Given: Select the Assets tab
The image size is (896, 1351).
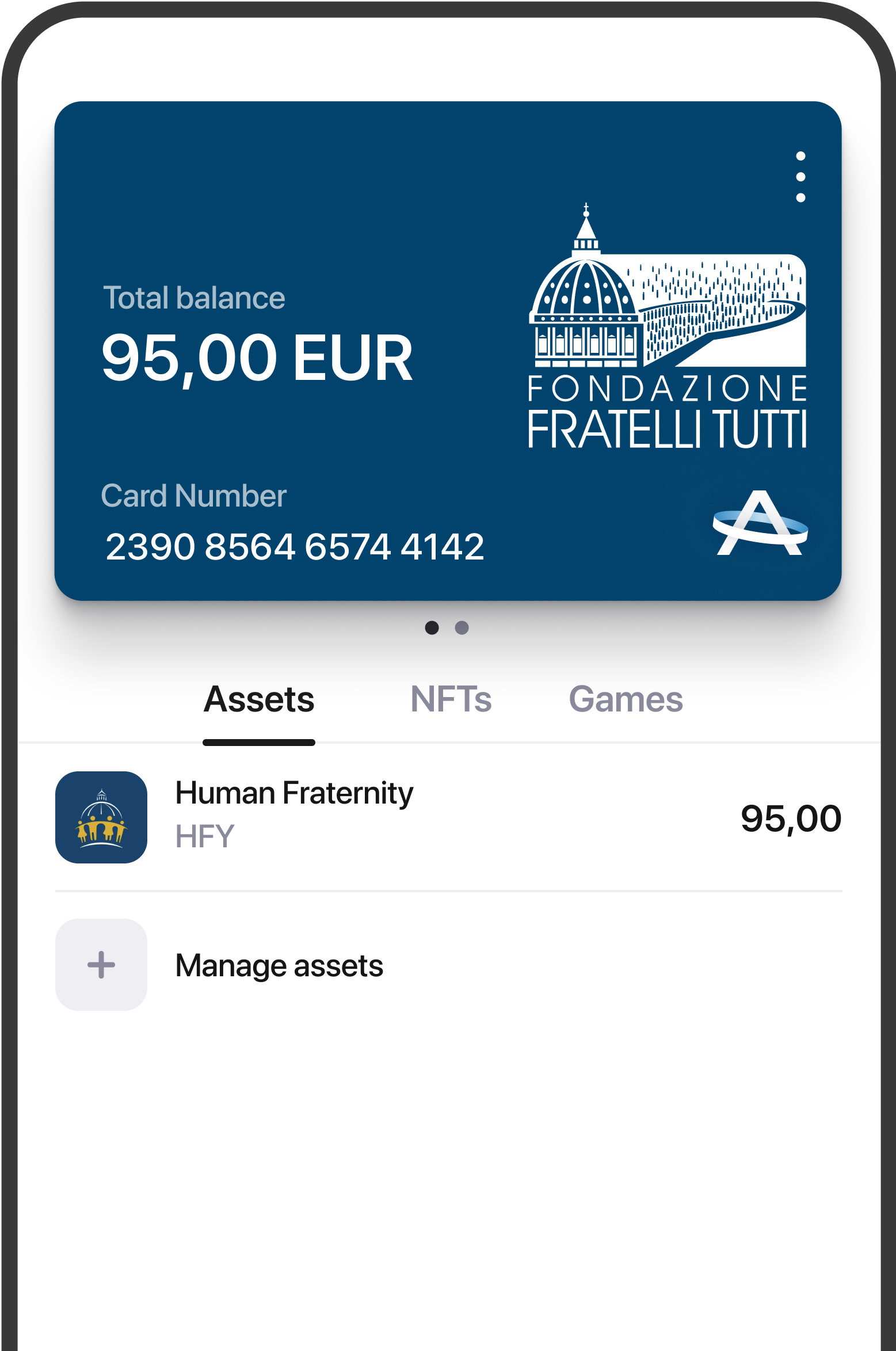Looking at the screenshot, I should [x=259, y=699].
